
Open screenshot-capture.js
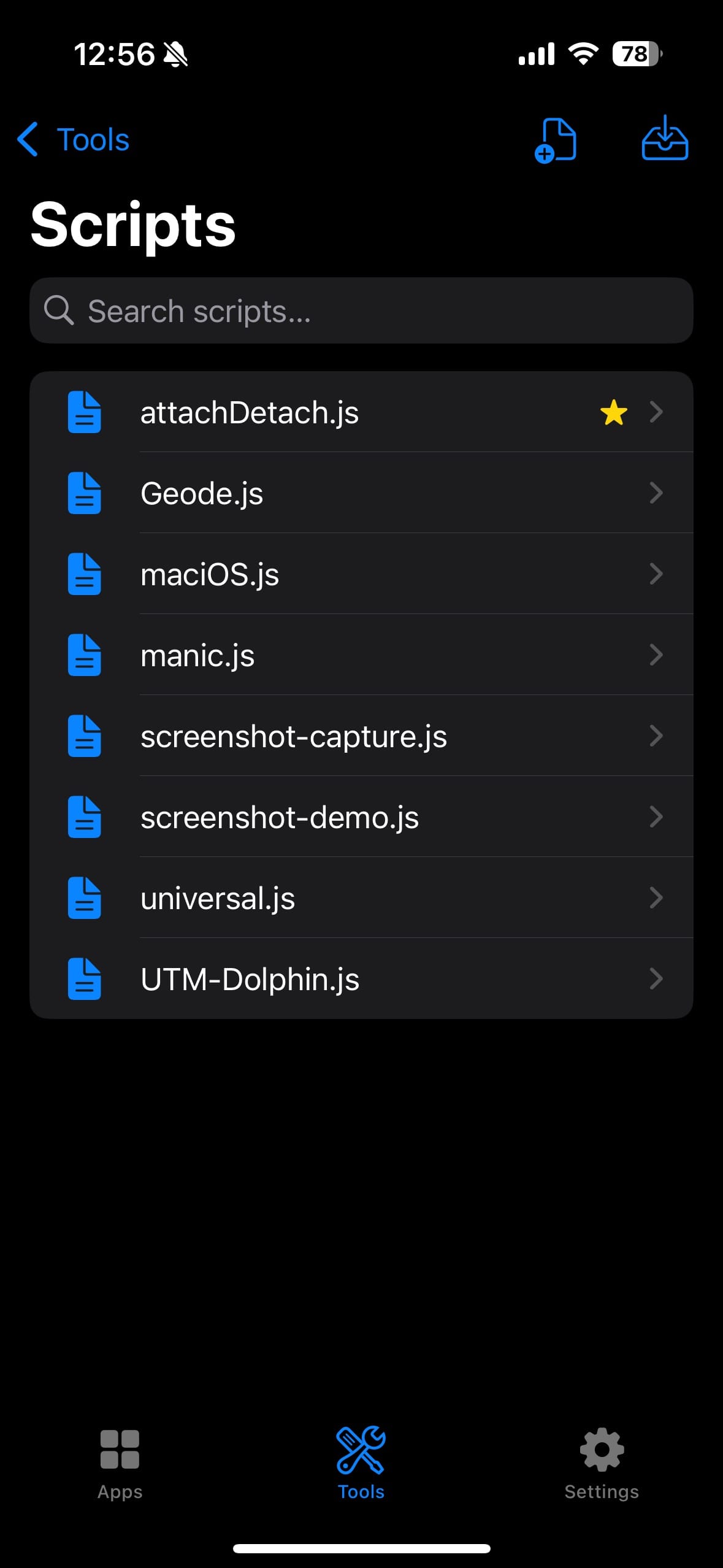point(361,736)
